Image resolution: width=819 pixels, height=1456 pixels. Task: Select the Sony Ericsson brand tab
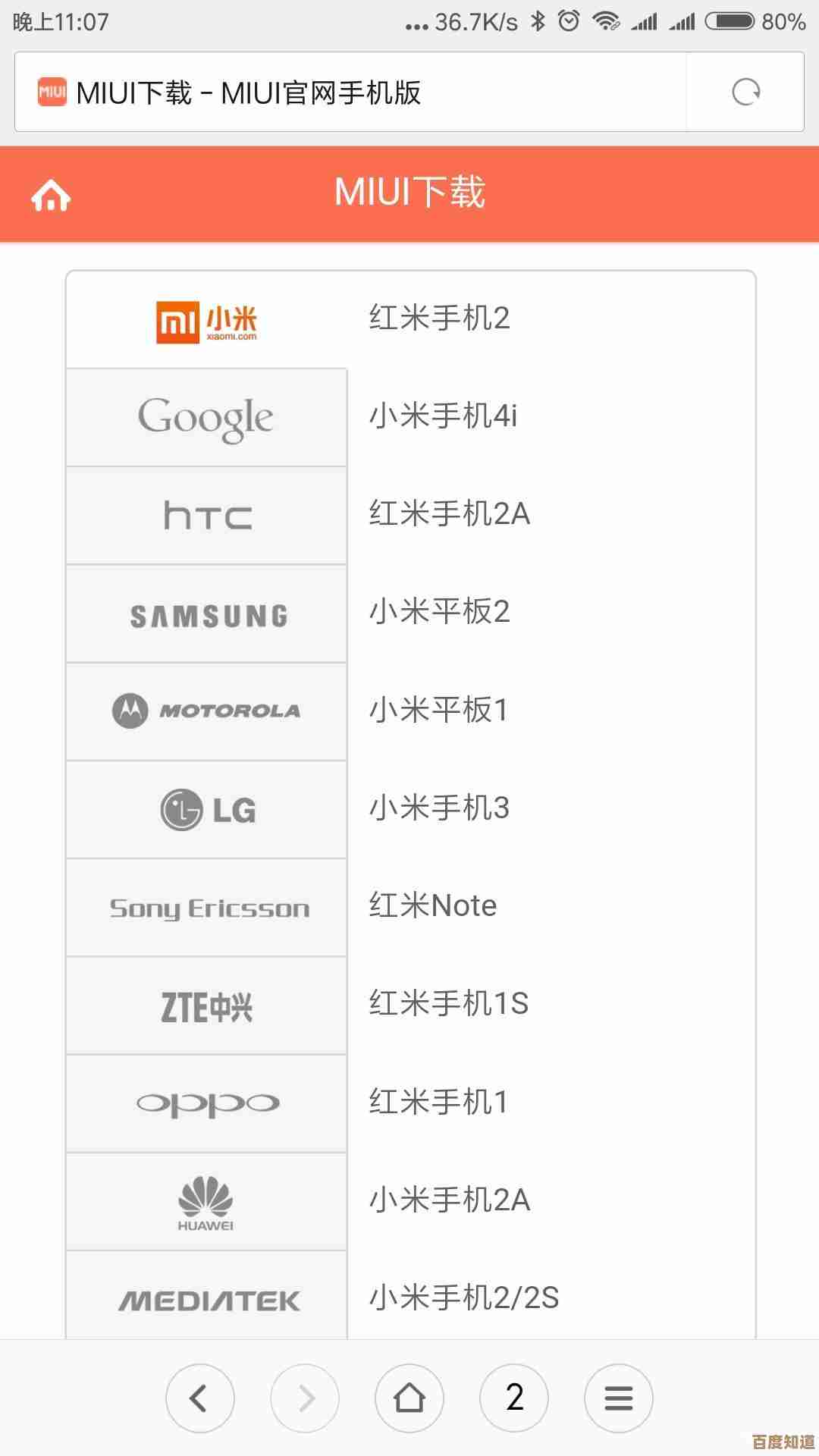coord(206,908)
